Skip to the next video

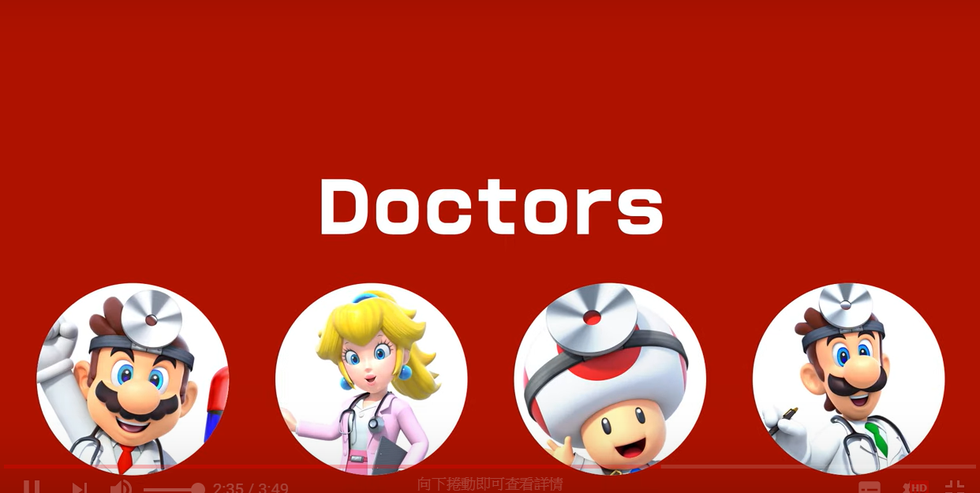(x=78, y=488)
